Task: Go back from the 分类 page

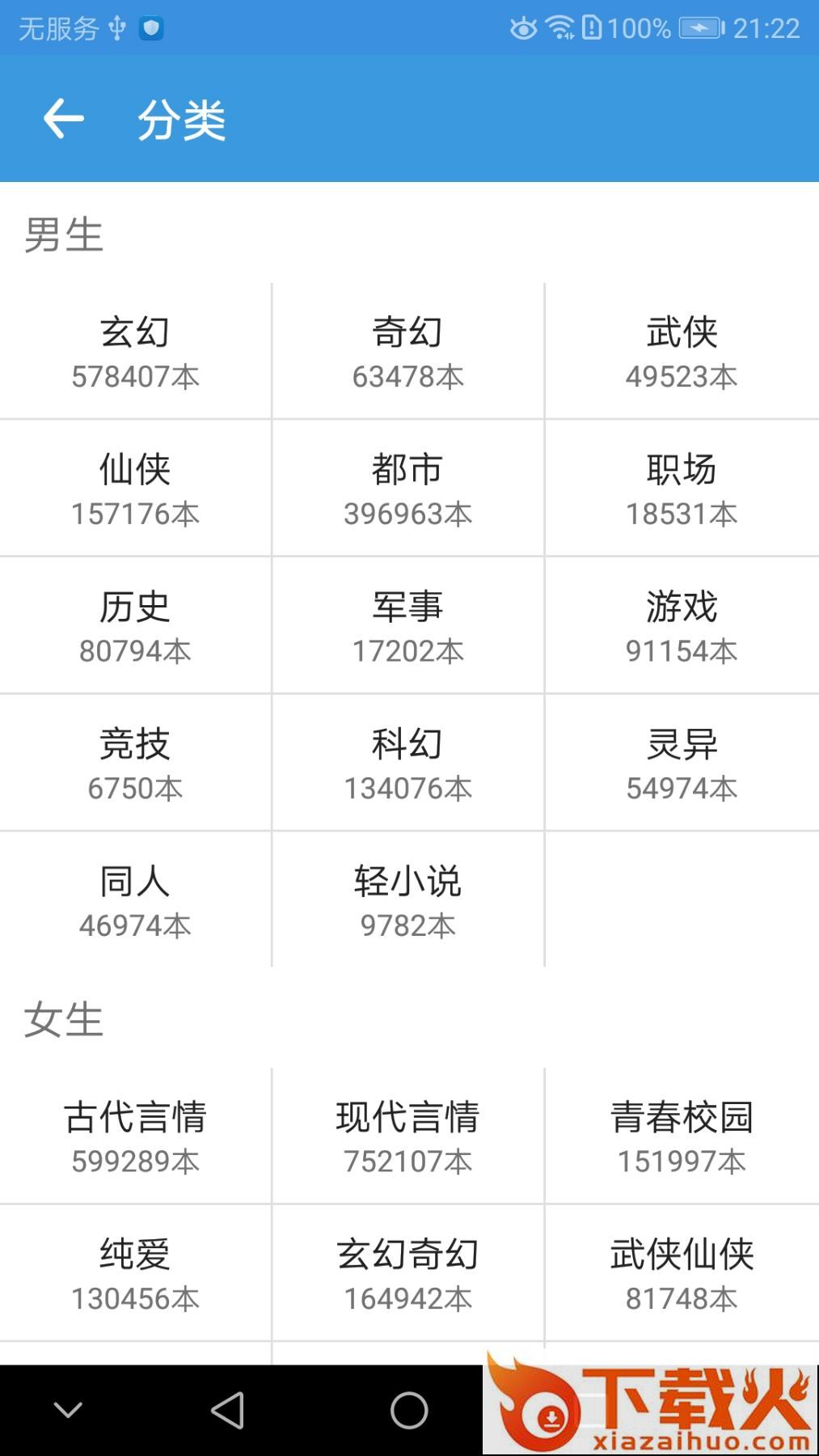Action: point(63,119)
